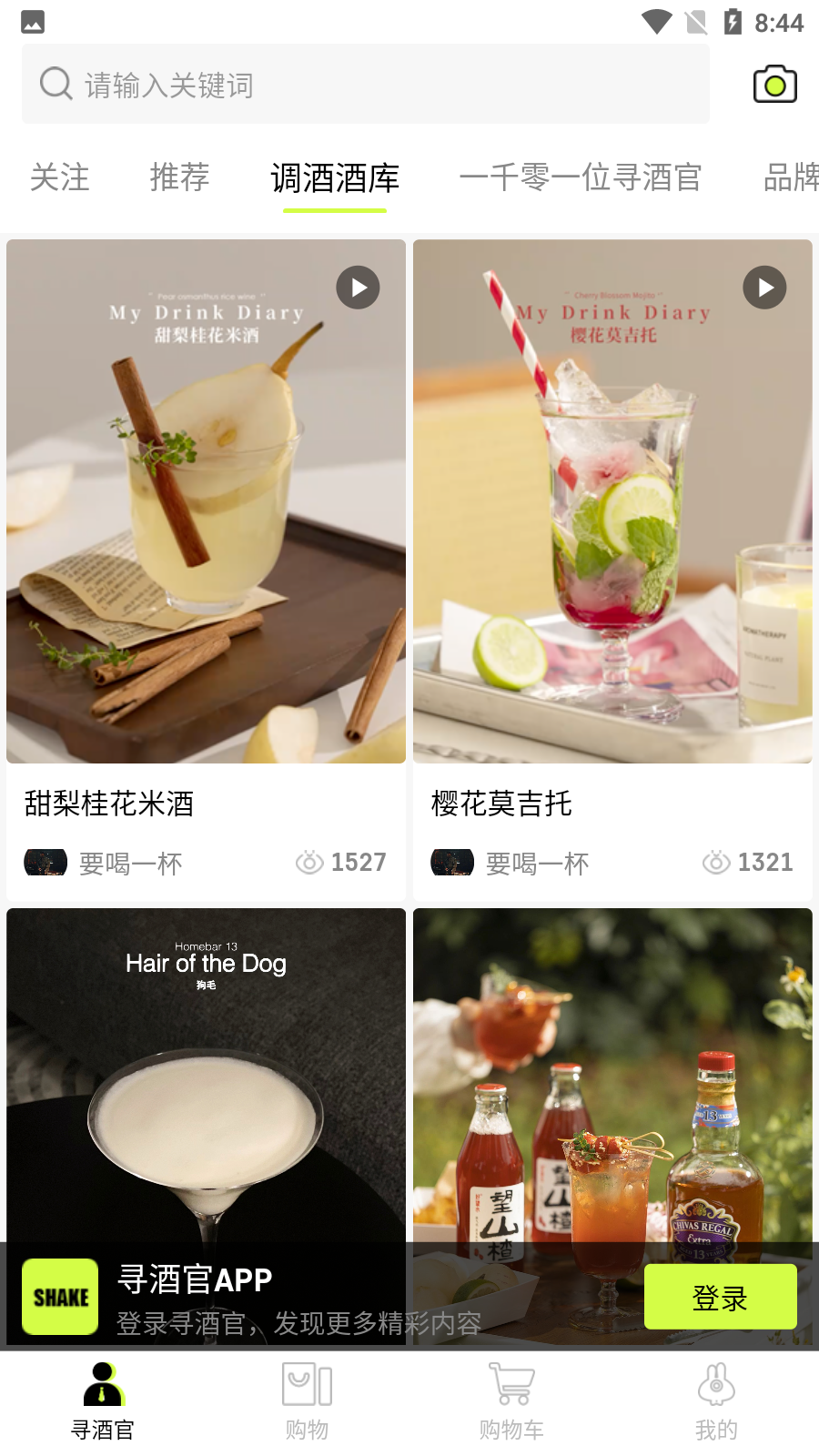Play the 樱花莫吉托 video

[763, 287]
